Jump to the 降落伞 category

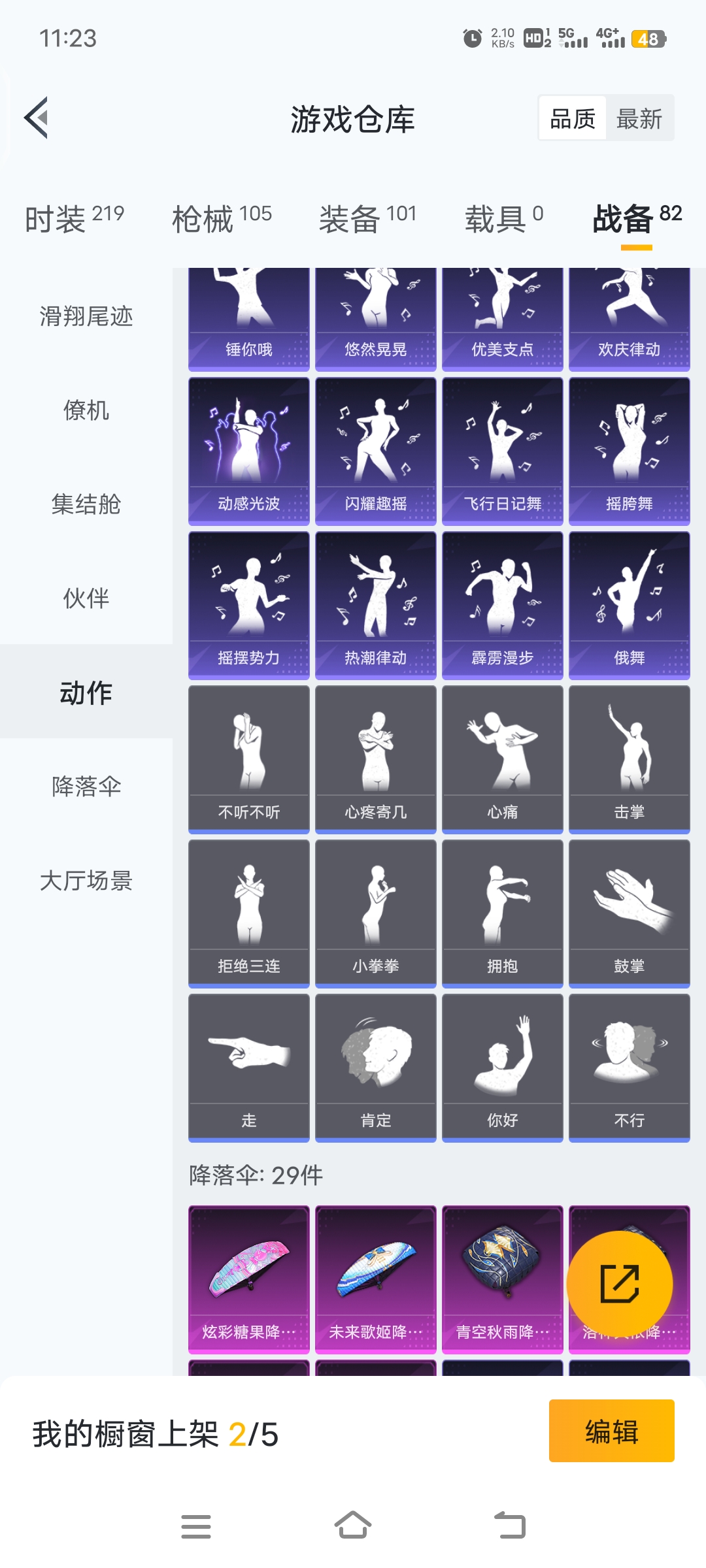pos(86,787)
